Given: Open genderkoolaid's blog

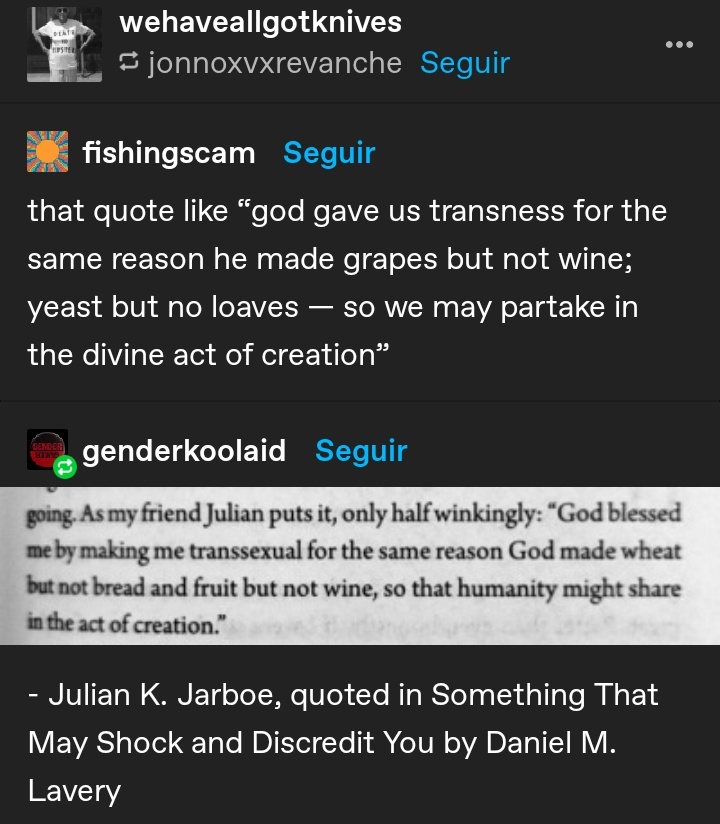Looking at the screenshot, I should (x=184, y=451).
